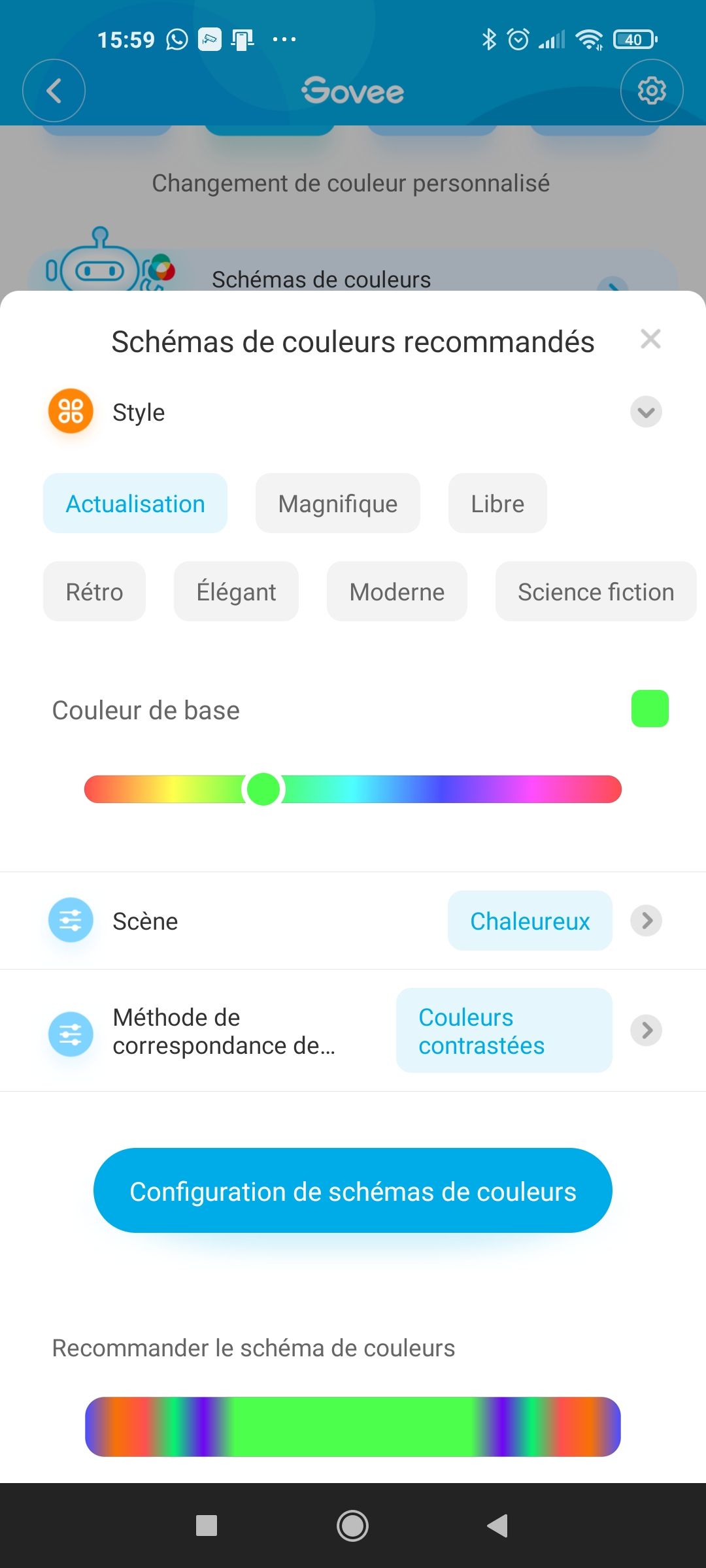Select the Actualisation style chip

tap(135, 503)
